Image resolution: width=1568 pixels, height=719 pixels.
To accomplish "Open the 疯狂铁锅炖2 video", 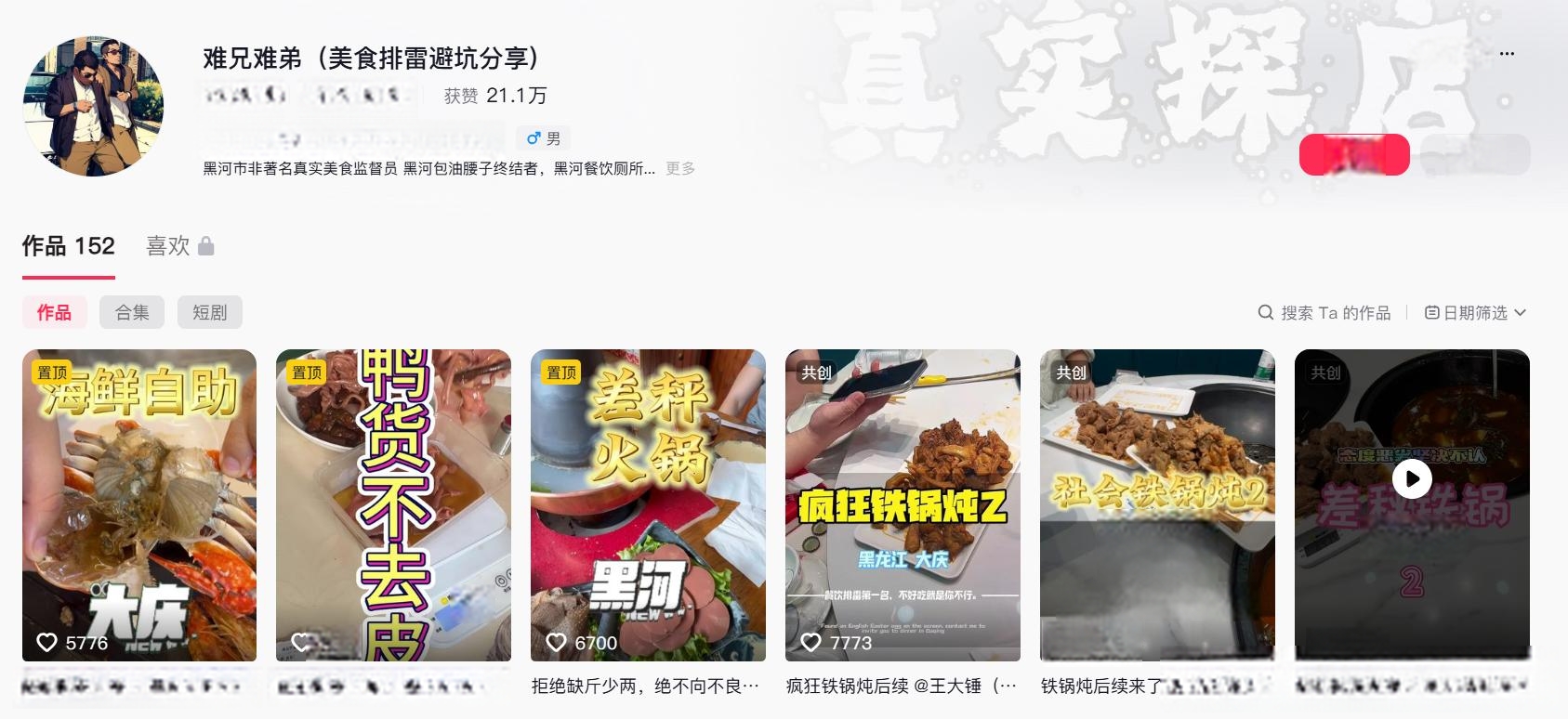I will (903, 504).
